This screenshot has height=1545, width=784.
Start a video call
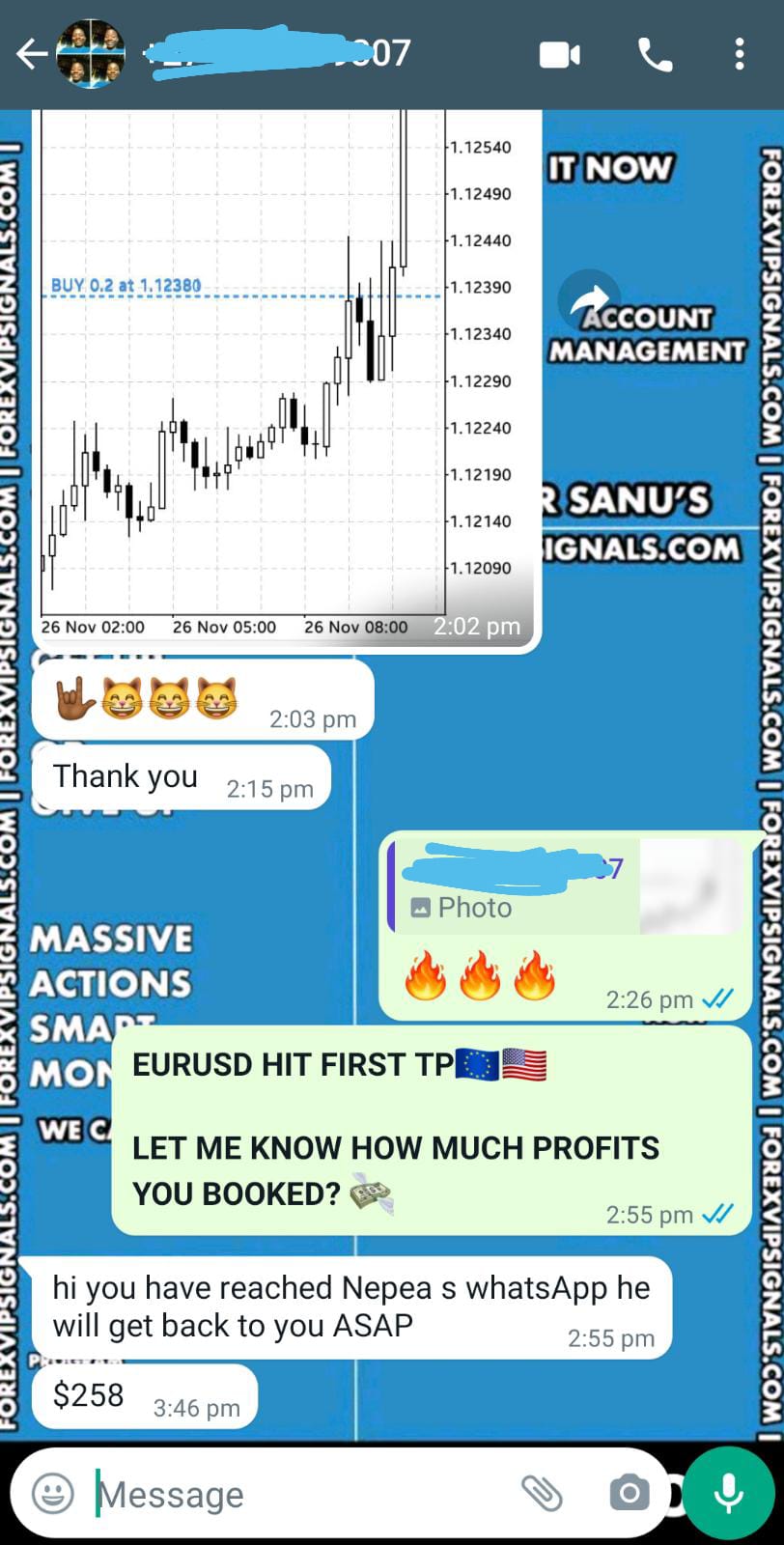click(x=559, y=55)
